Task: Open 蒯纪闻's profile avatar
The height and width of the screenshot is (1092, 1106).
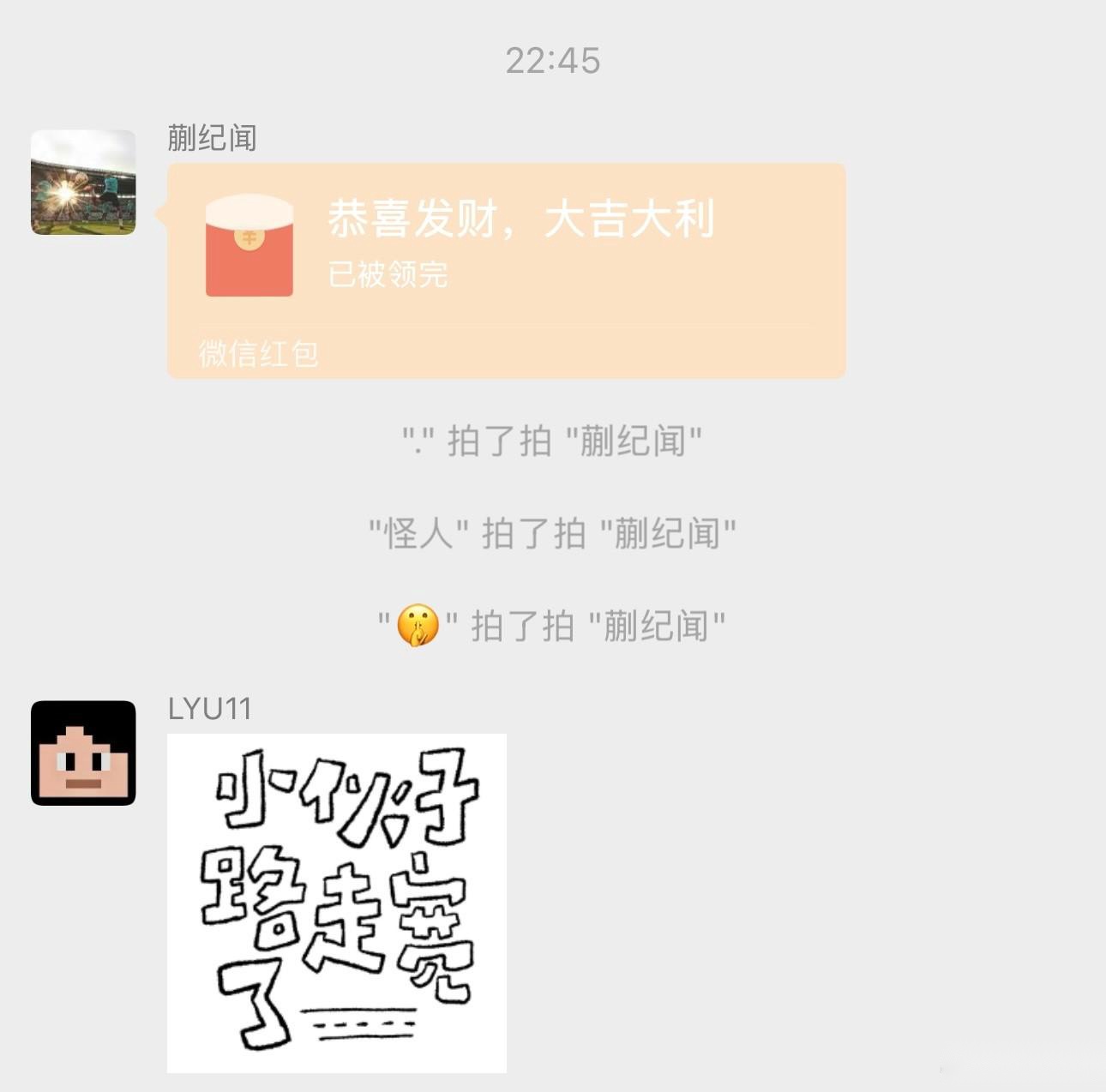Action: click(83, 182)
